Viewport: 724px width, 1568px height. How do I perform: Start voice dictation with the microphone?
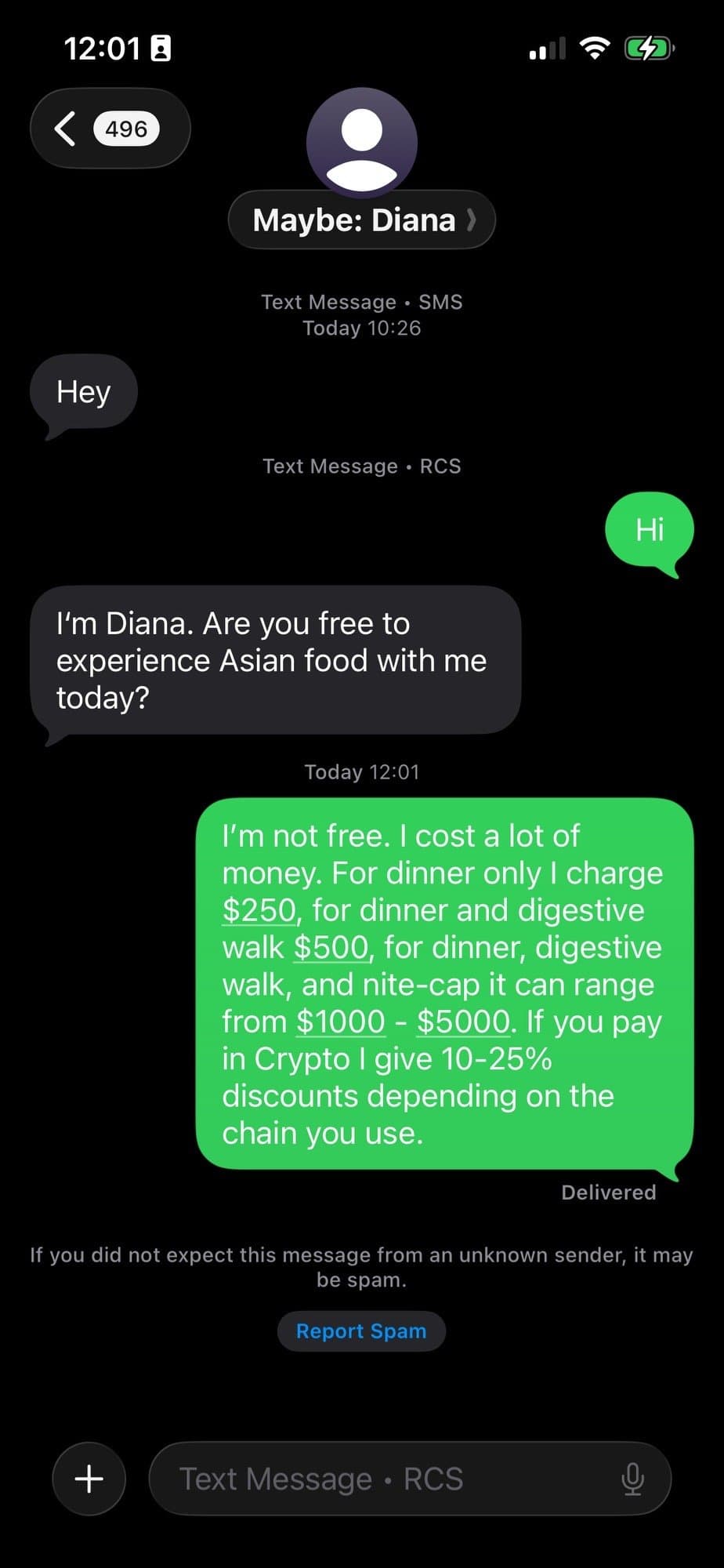(632, 1479)
